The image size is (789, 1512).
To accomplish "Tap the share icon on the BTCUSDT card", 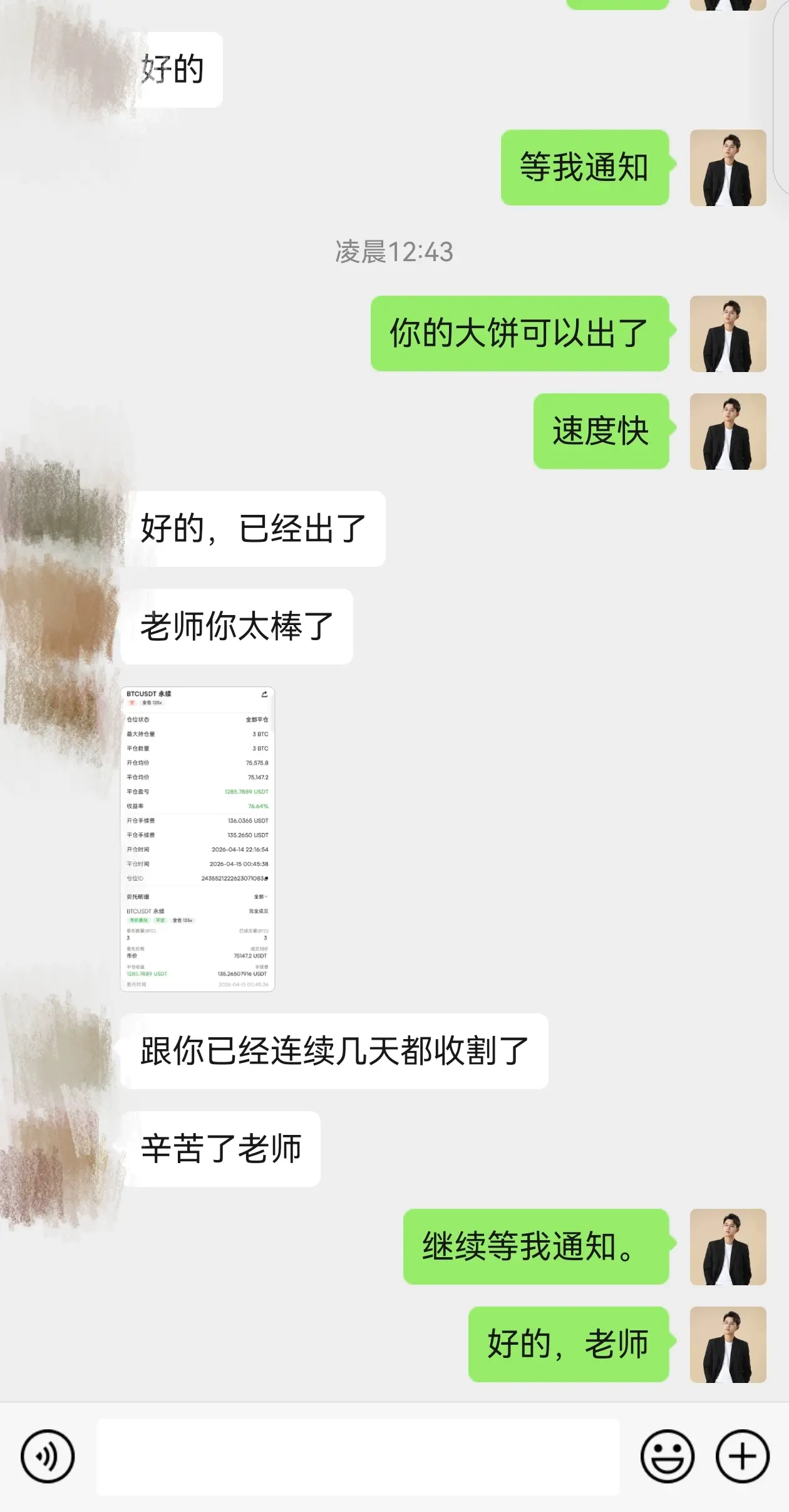I will click(x=265, y=695).
